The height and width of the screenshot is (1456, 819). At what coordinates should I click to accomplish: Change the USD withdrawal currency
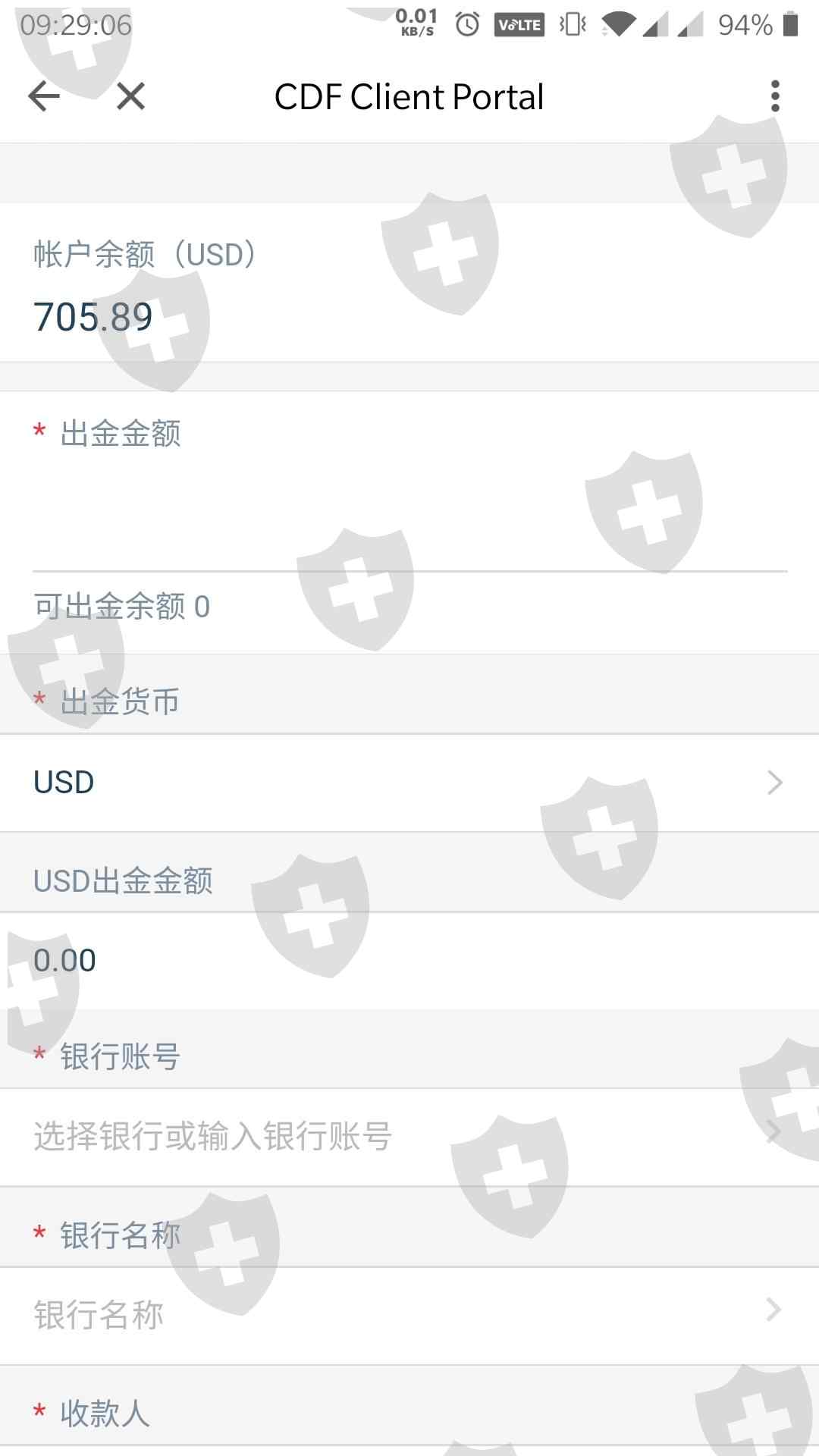409,783
